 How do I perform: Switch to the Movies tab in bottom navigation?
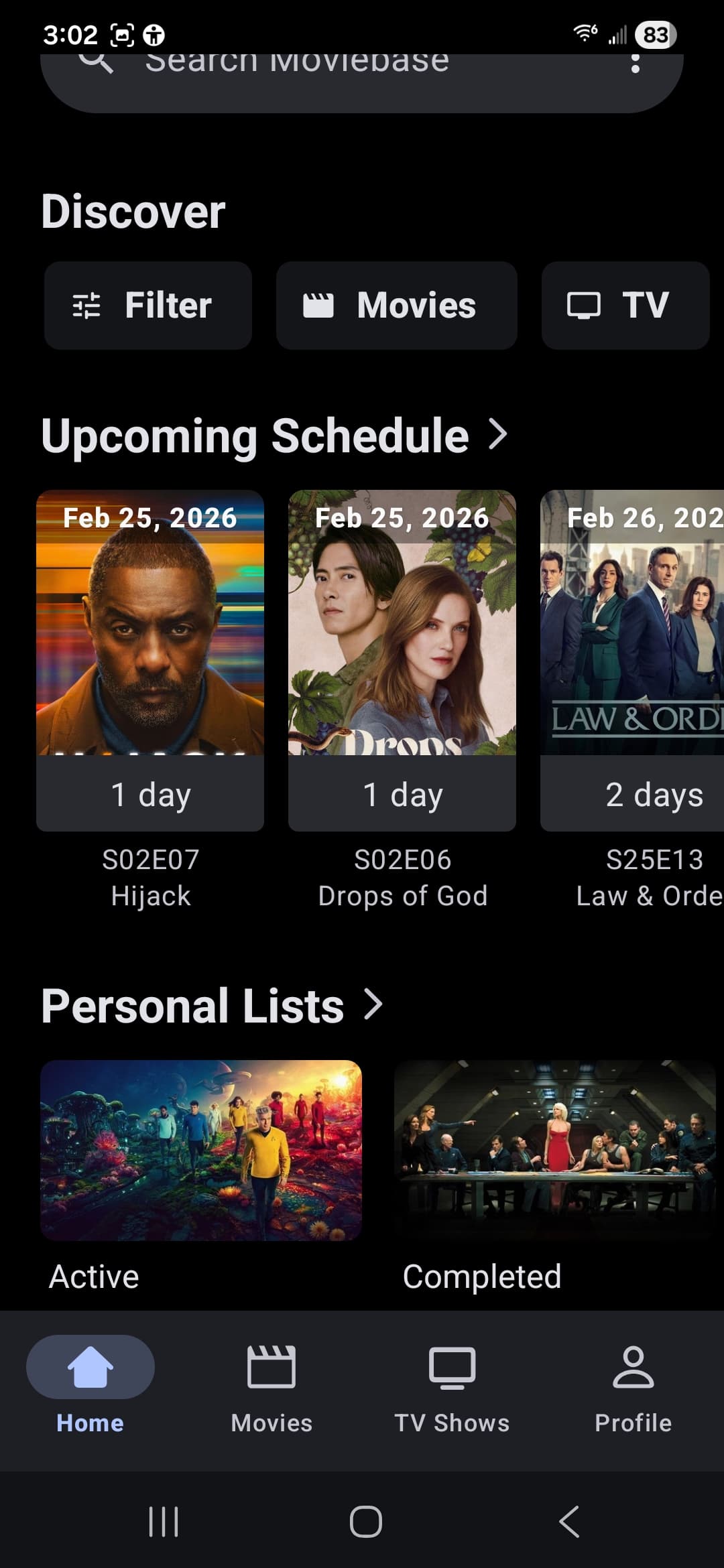pos(271,1386)
